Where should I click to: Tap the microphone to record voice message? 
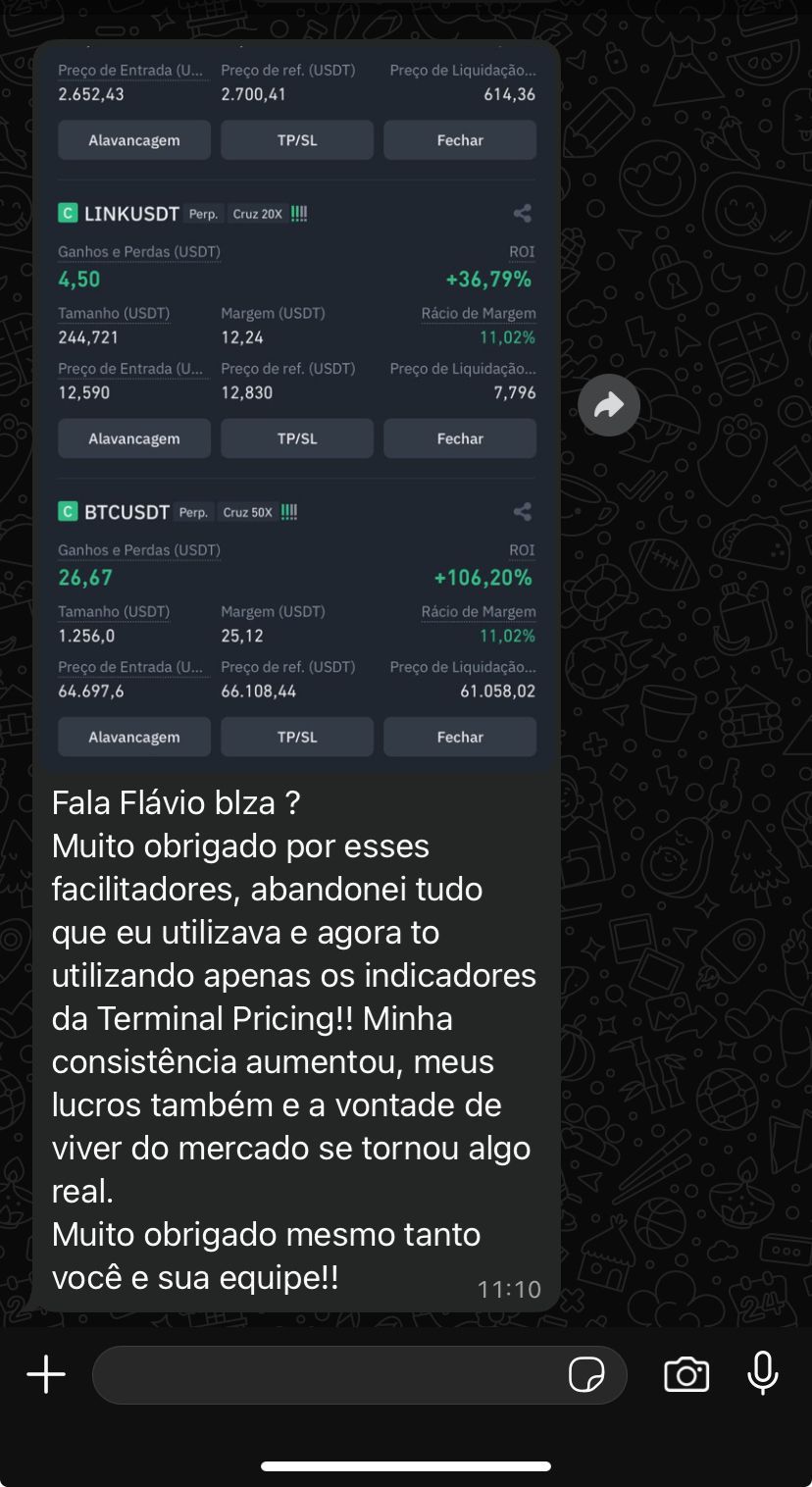(762, 1373)
